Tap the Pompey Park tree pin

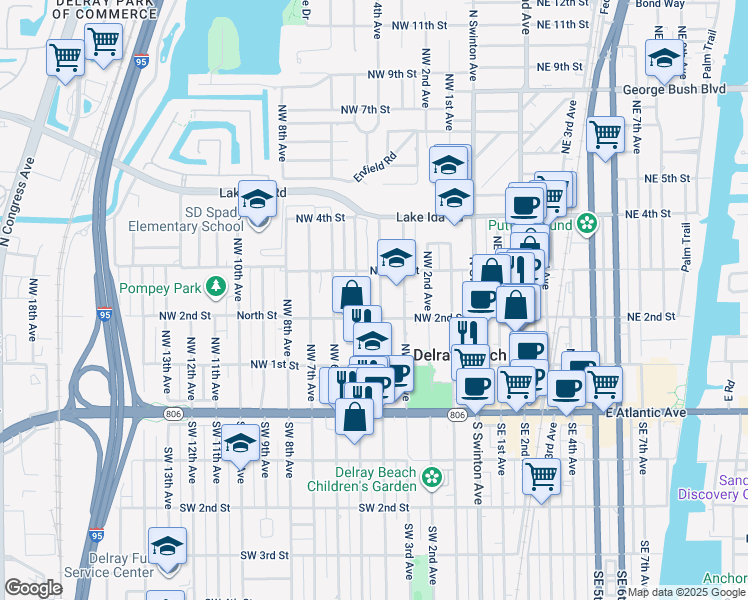pos(216,288)
